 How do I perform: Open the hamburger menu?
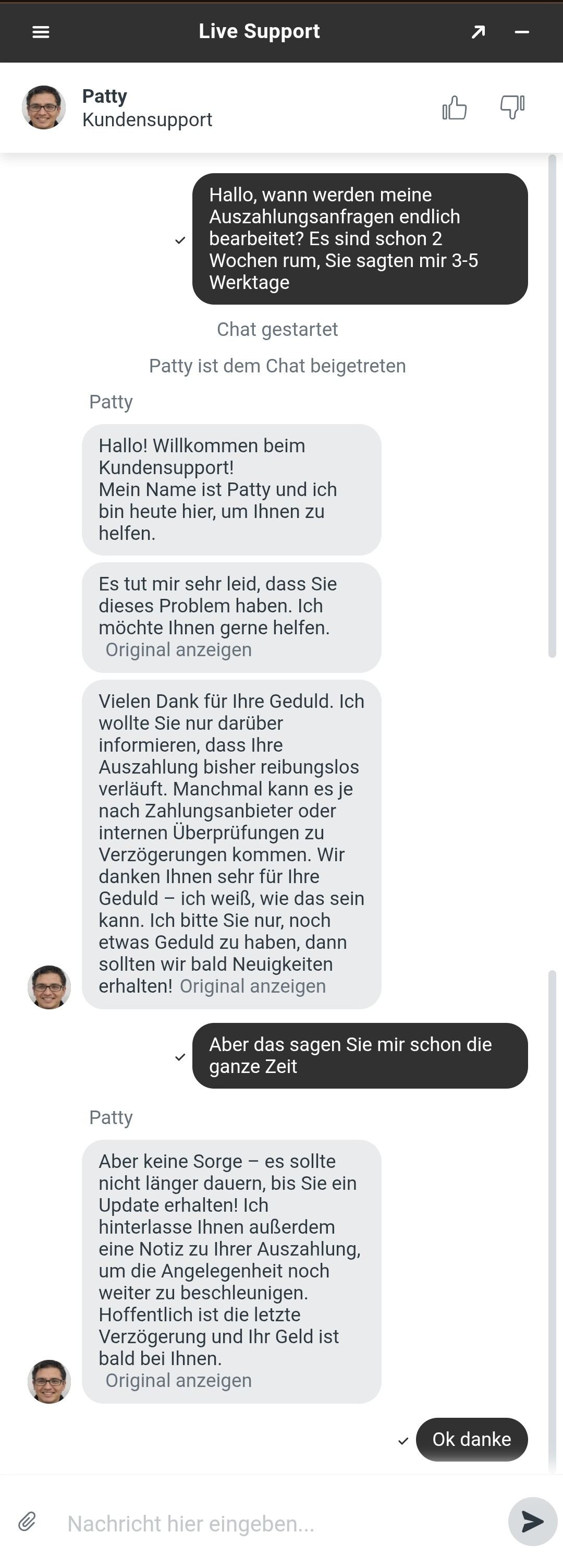[41, 32]
